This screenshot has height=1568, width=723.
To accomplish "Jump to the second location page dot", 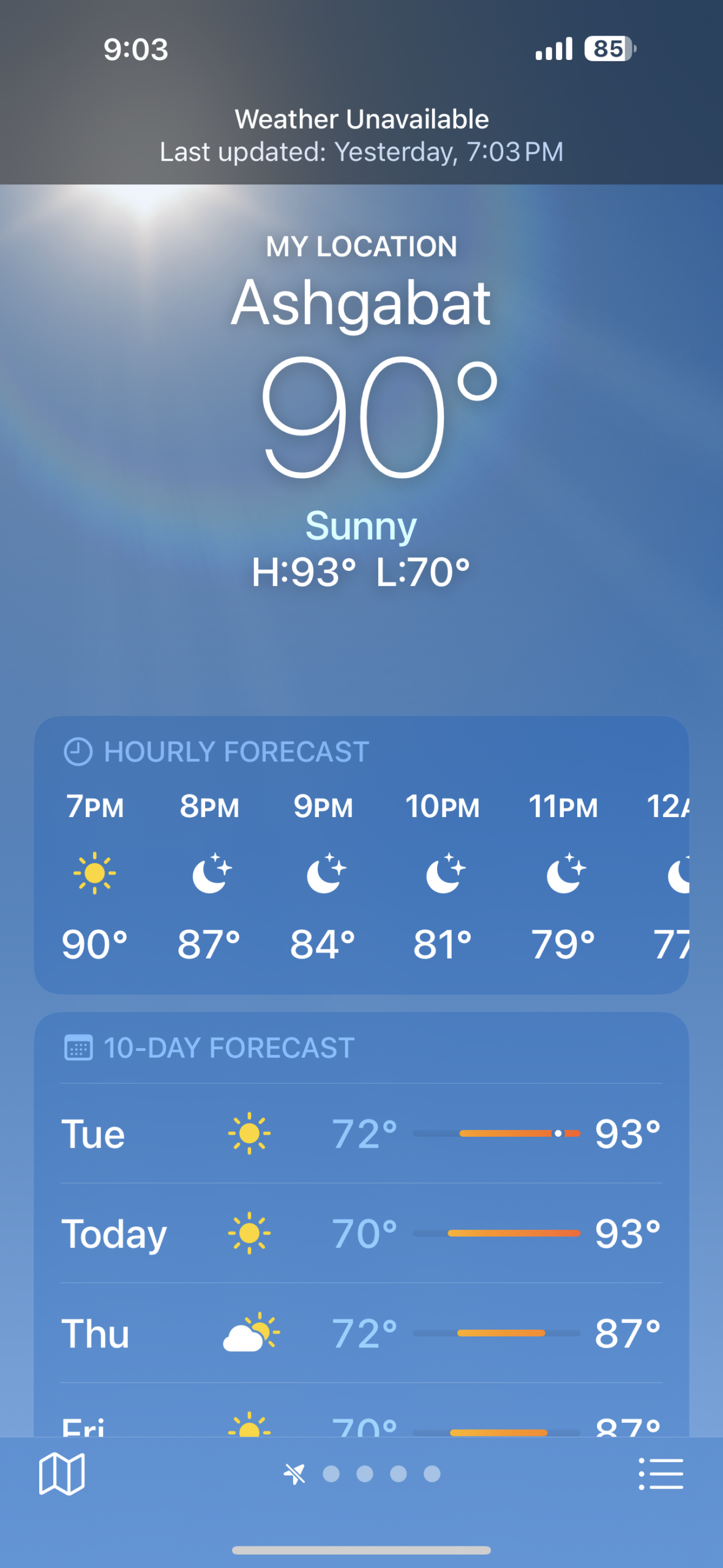I will 365,1474.
